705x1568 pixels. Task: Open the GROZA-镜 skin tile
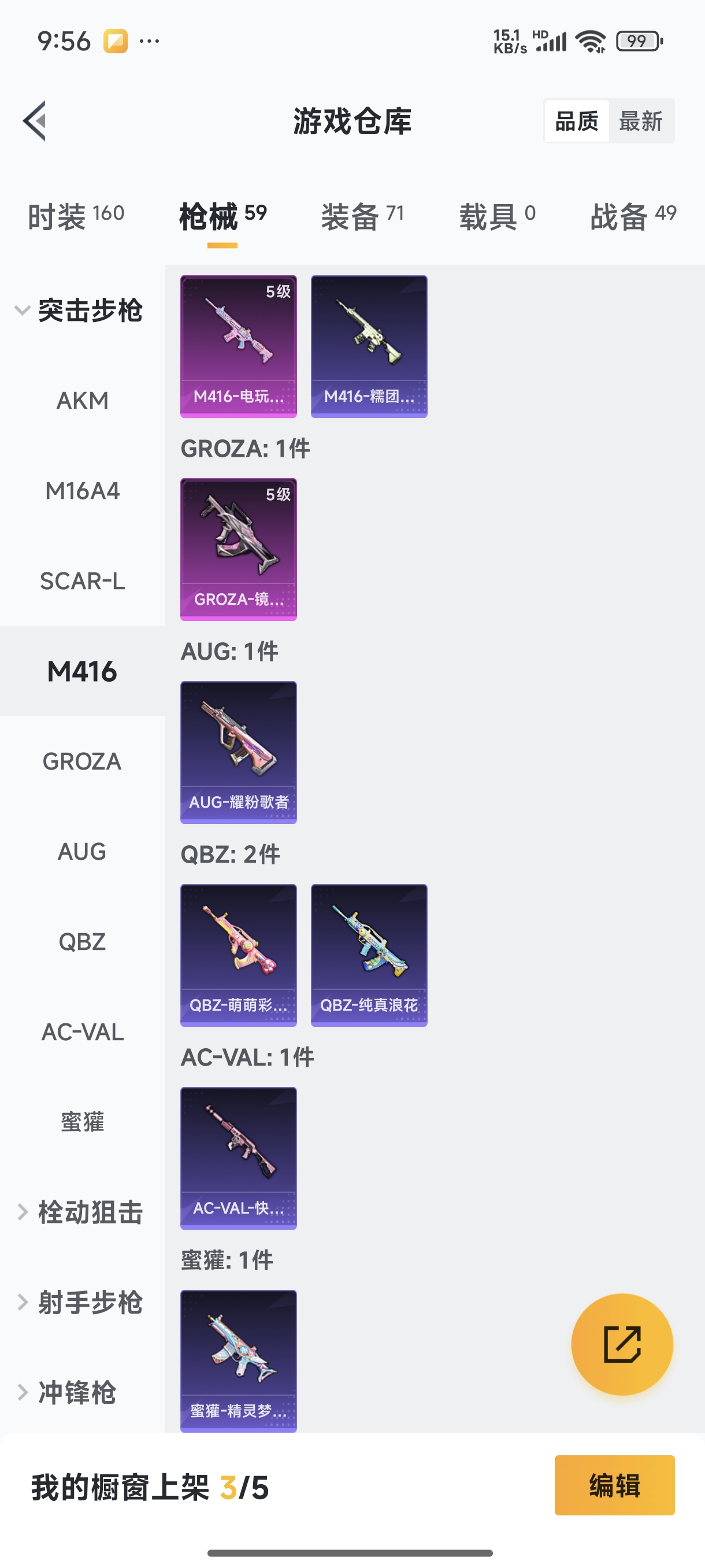click(239, 549)
